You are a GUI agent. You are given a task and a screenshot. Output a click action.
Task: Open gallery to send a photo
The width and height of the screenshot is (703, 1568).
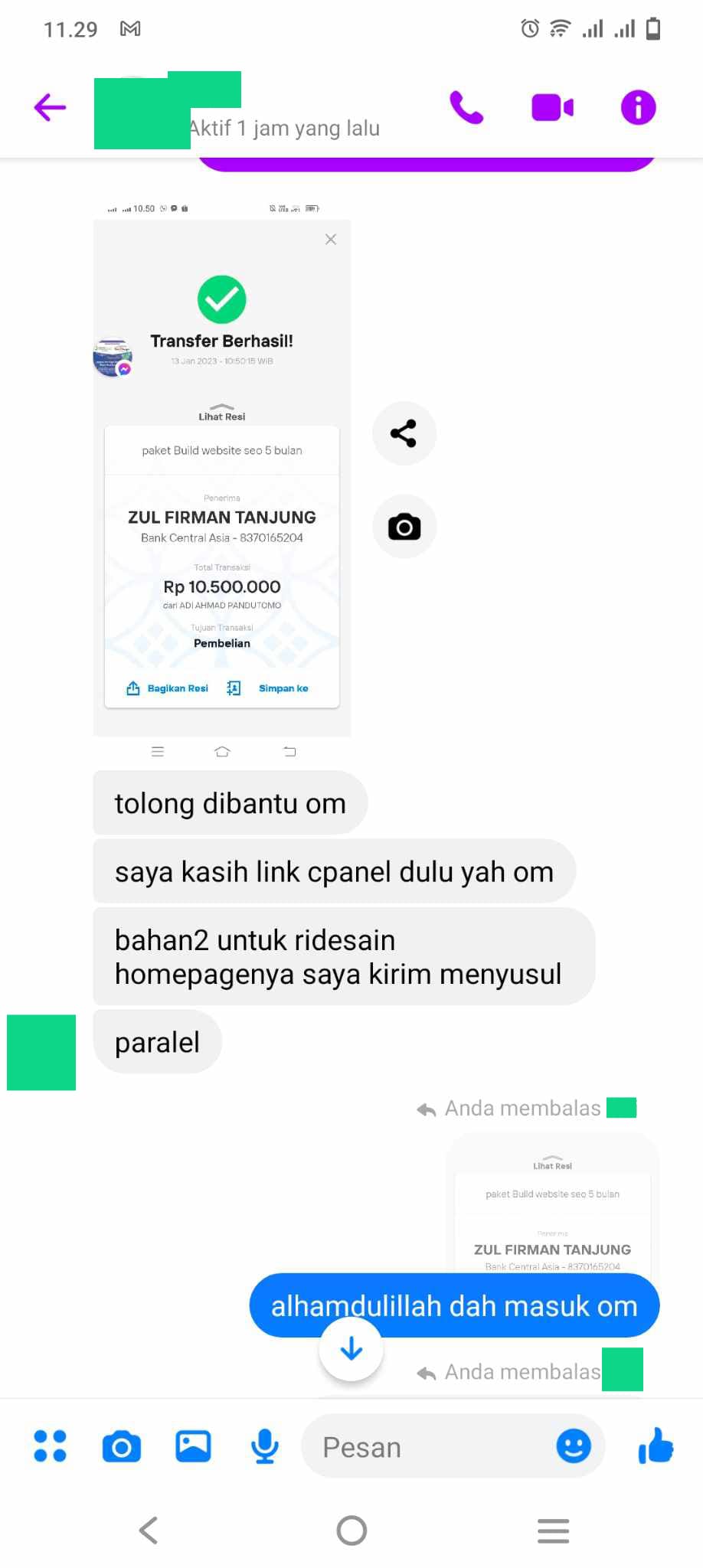[x=193, y=1446]
